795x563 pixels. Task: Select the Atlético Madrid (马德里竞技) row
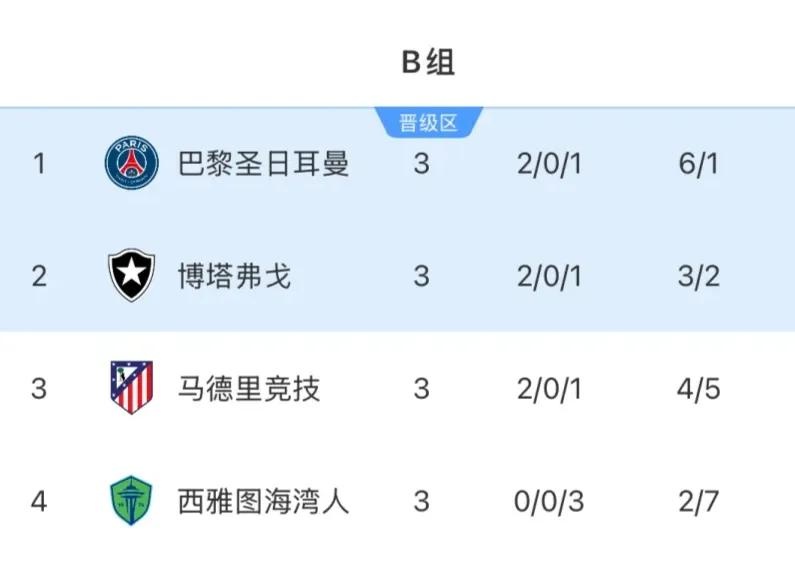pos(249,388)
